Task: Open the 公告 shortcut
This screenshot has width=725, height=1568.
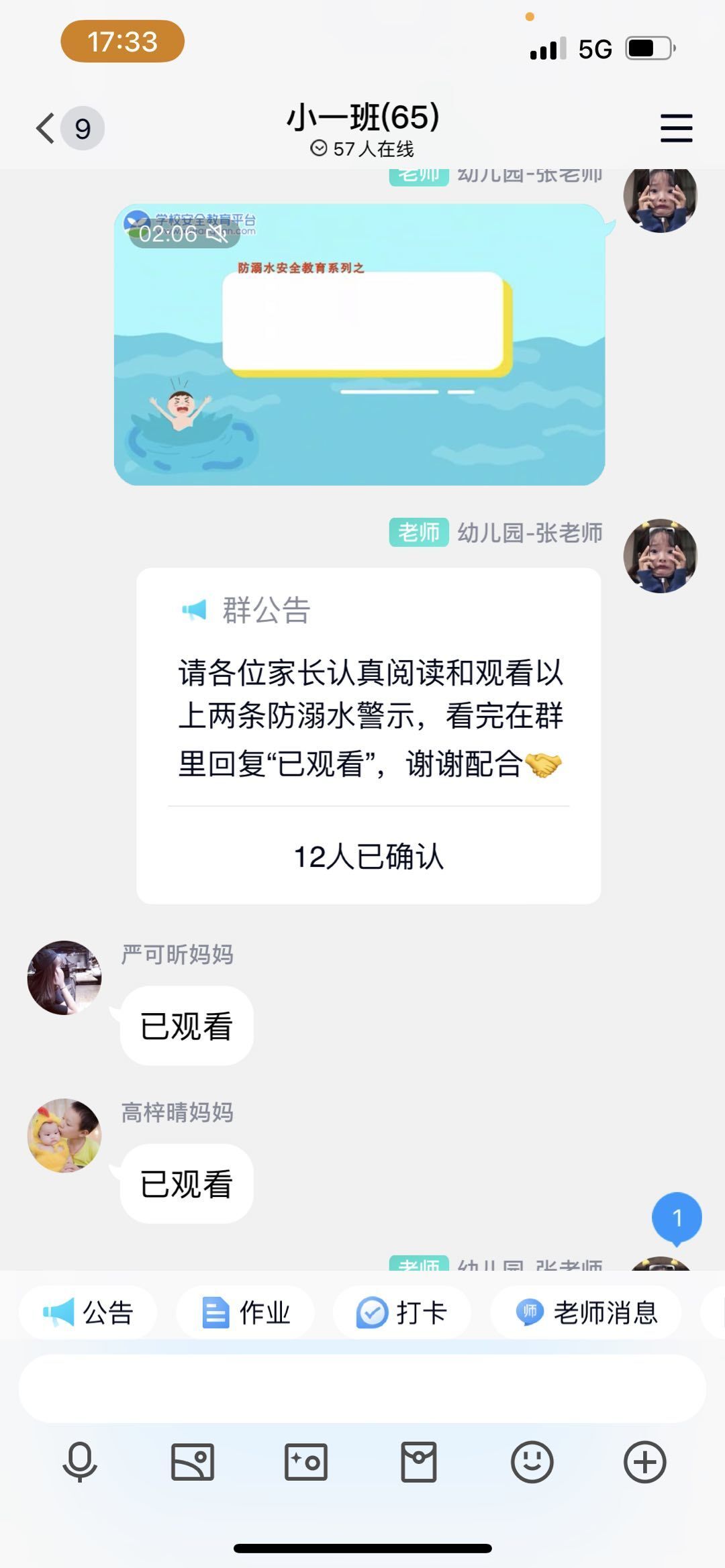Action: 89,1312
